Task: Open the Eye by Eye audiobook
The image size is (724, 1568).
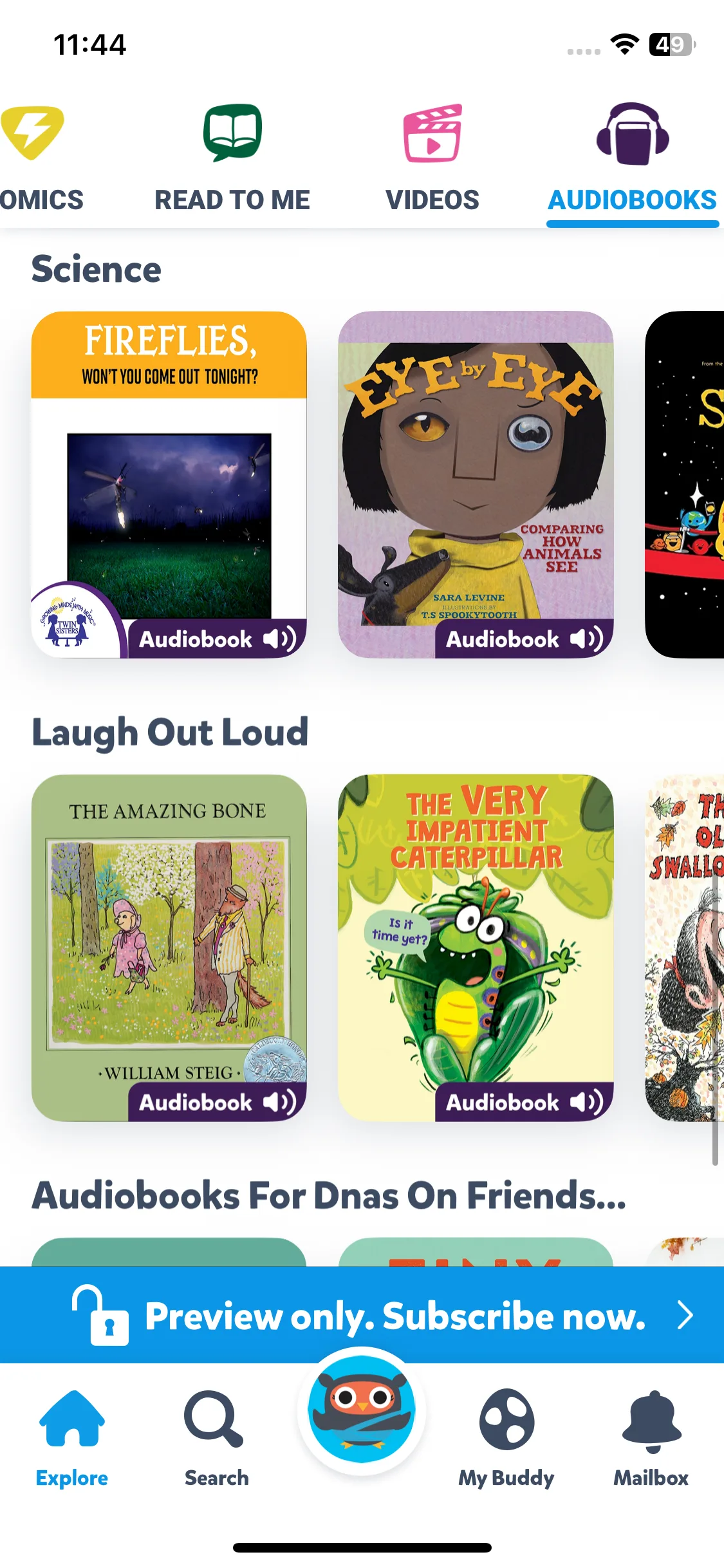Action: (476, 484)
